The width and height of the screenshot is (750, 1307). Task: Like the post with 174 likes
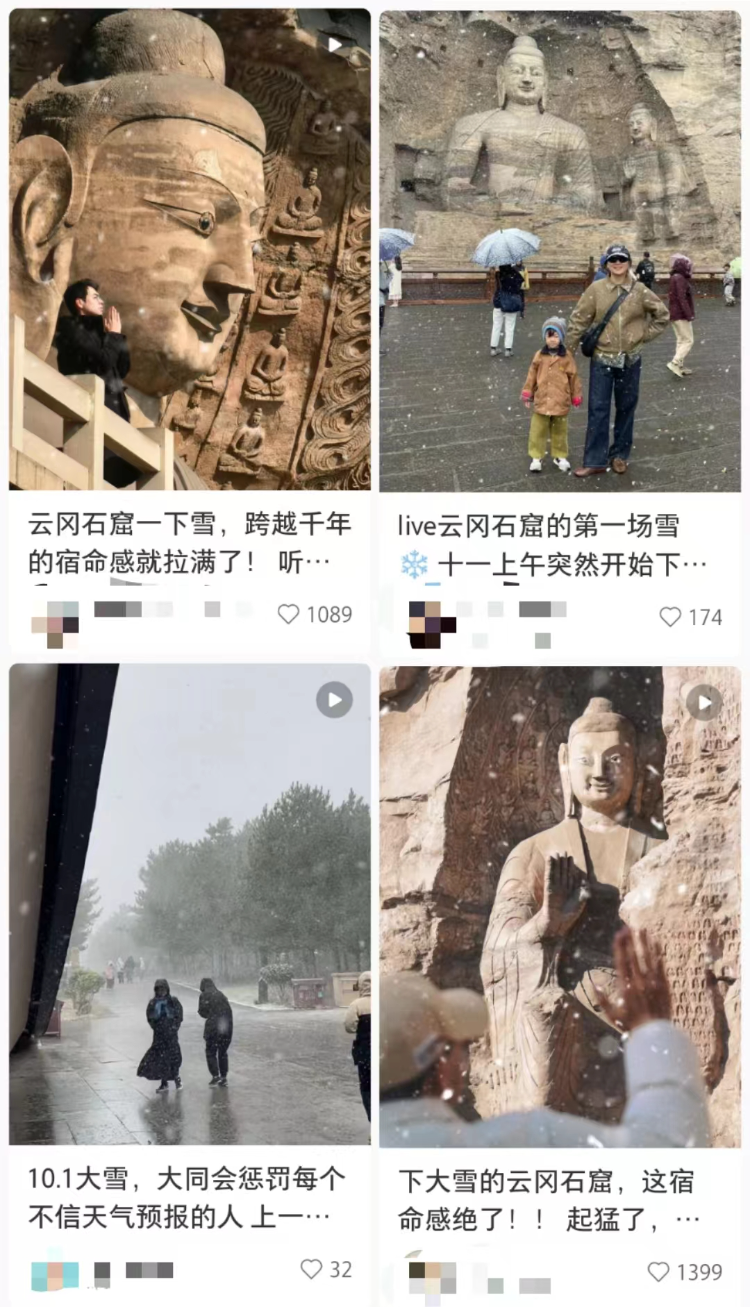[x=671, y=617]
